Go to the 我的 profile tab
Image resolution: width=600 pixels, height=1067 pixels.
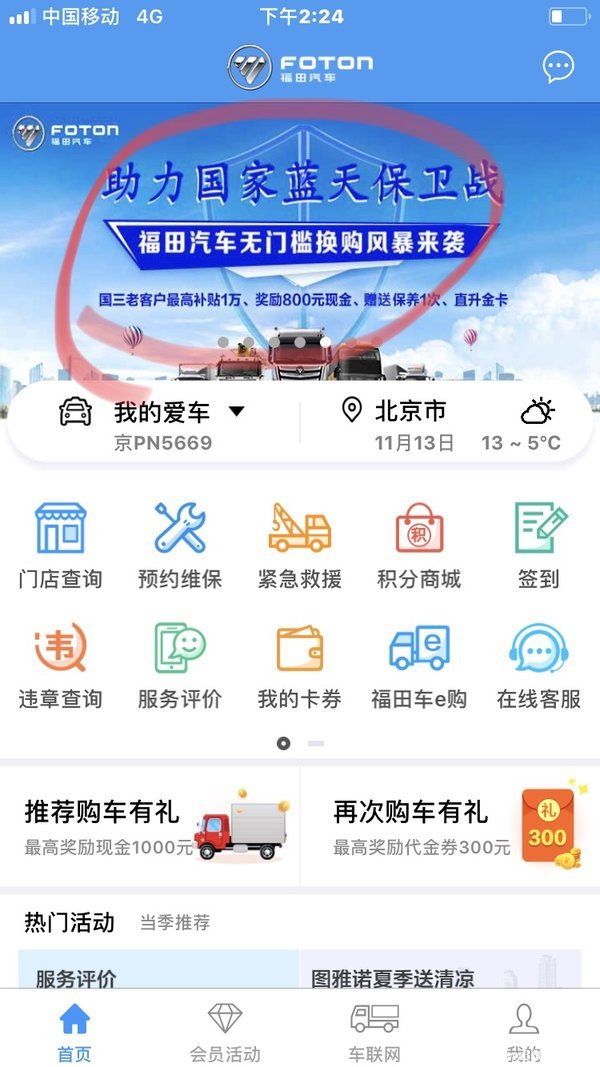point(524,1032)
